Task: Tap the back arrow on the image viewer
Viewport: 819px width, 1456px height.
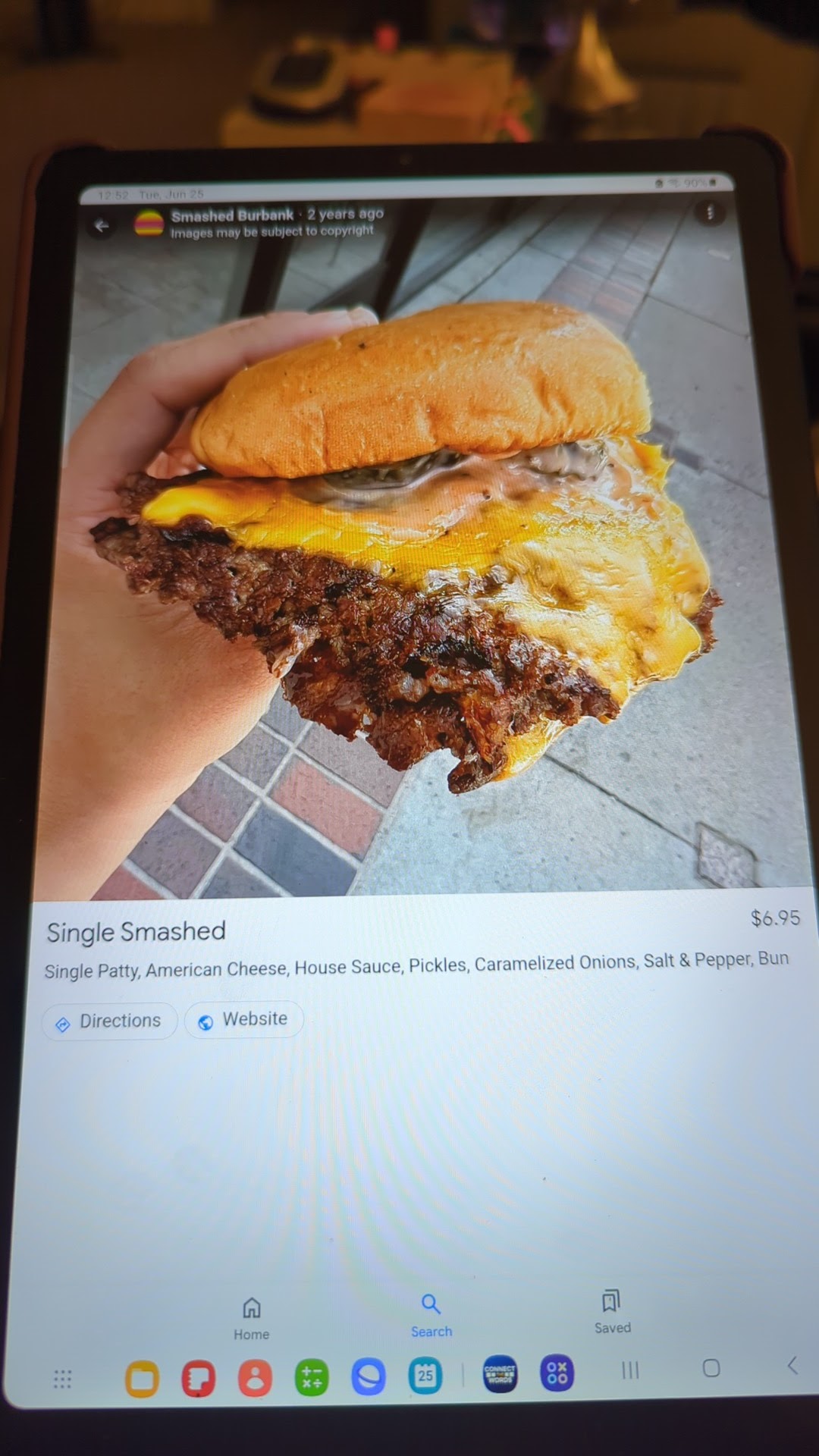Action: point(102,224)
